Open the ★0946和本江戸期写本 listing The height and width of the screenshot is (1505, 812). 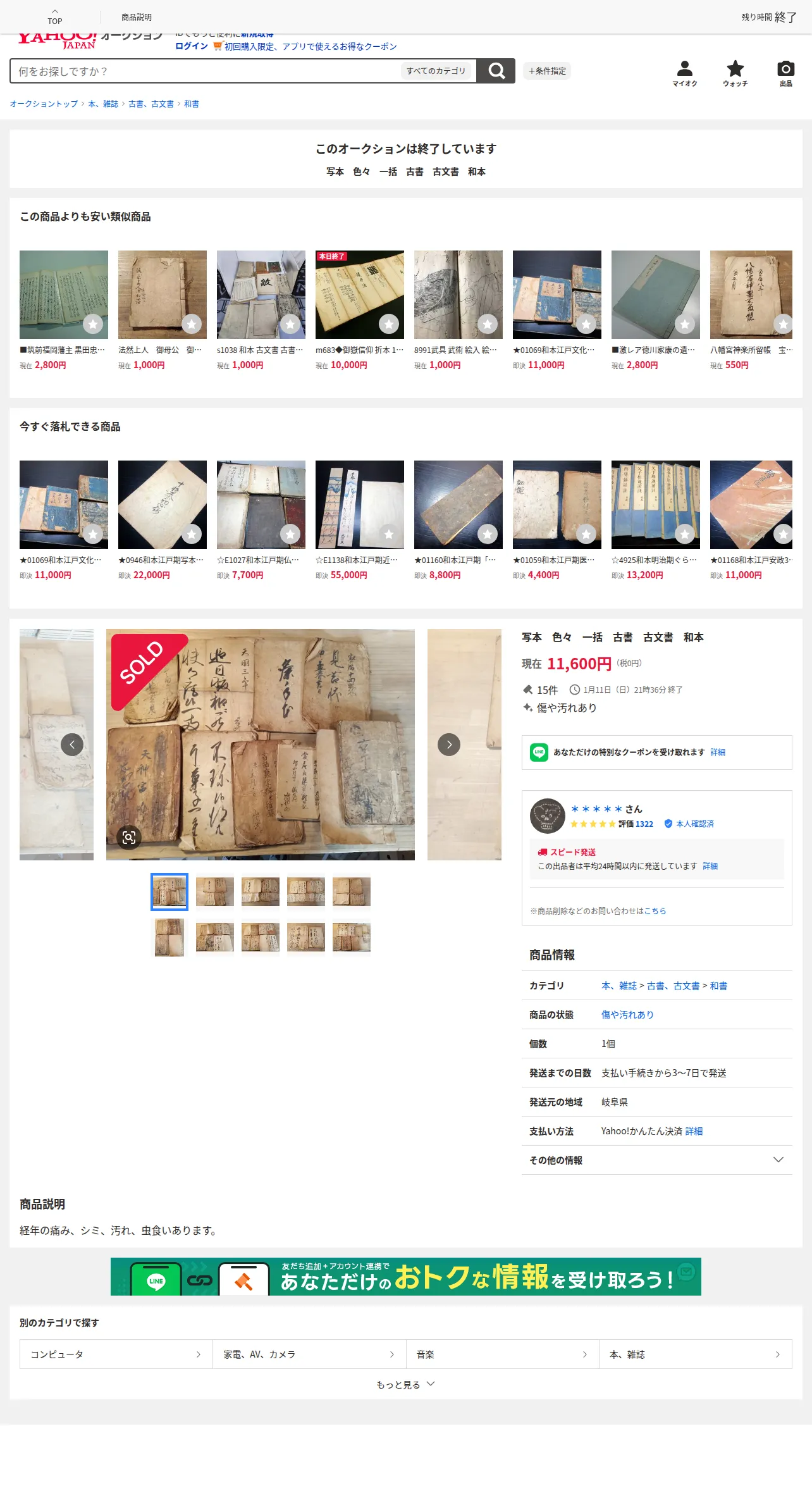163,520
